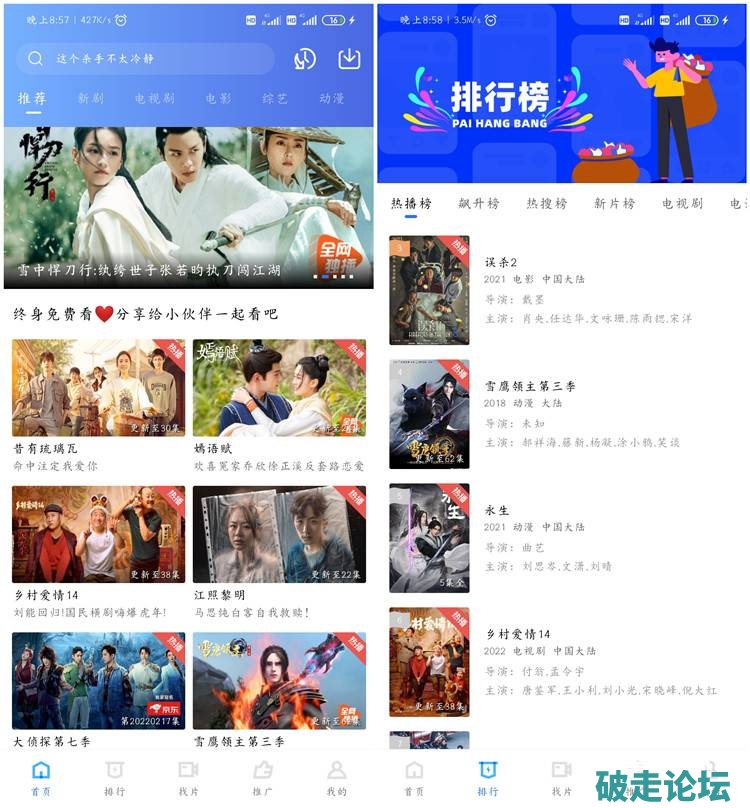Switch to the 飙升榜 ranking tab
The image size is (750, 808).
click(x=479, y=204)
